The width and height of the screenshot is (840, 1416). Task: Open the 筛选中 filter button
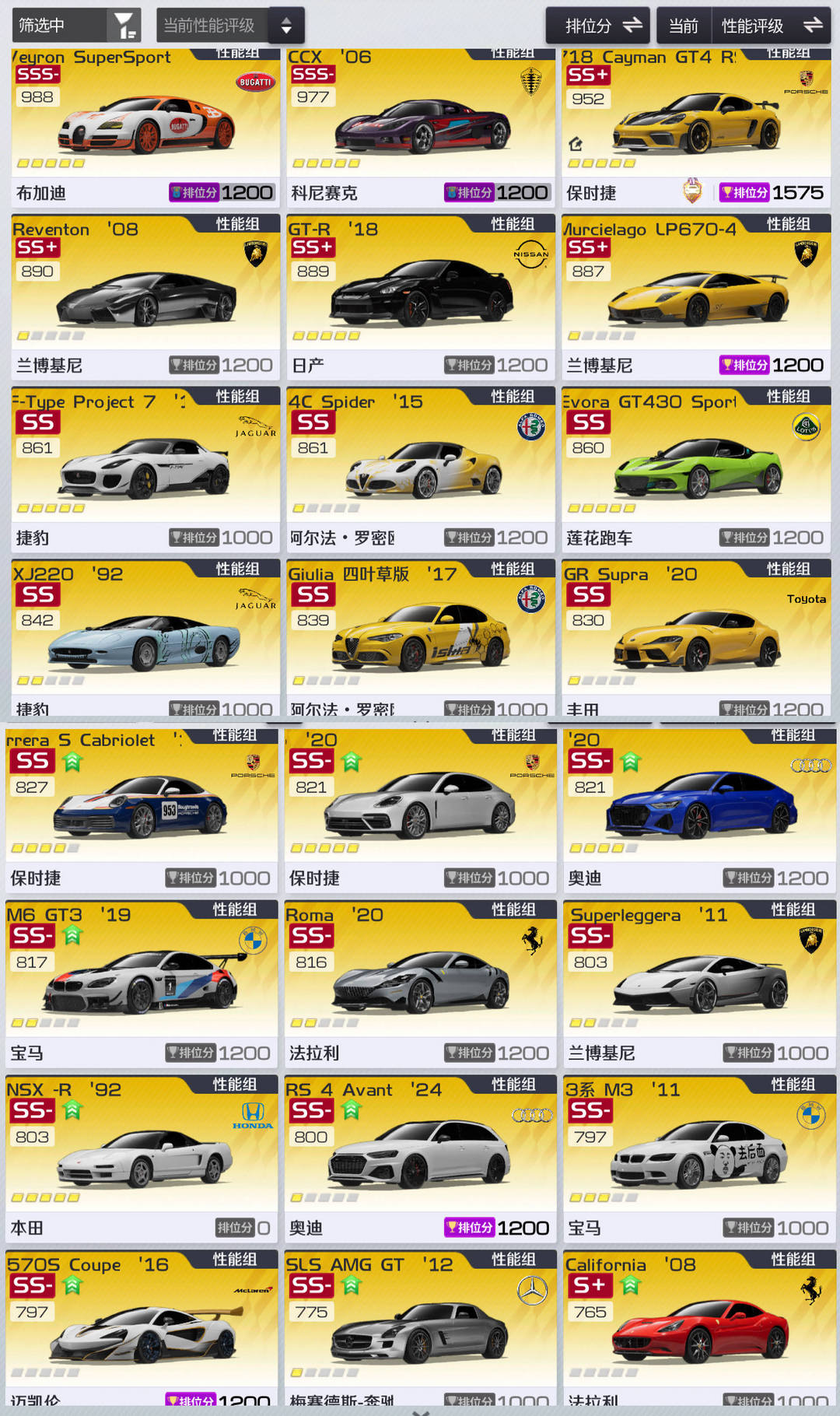76,26
